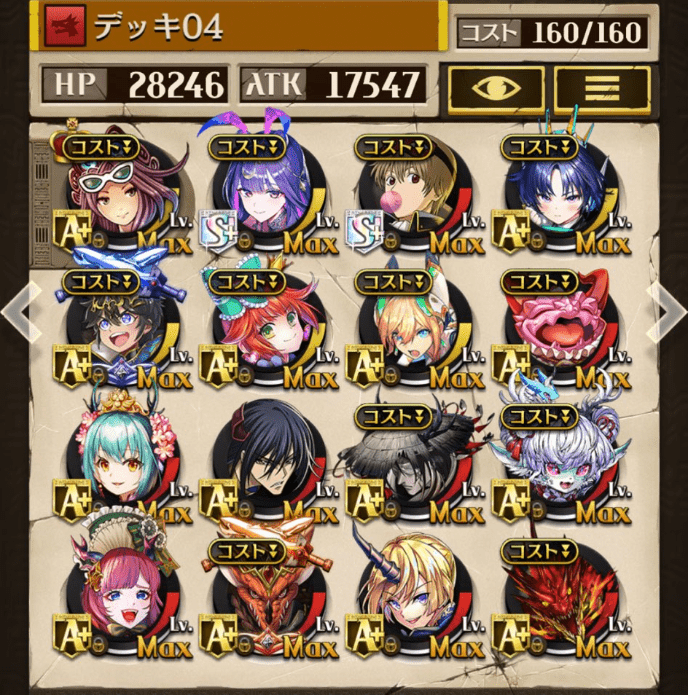The height and width of the screenshot is (695, 688).
Task: Toggle the eye visibility button
Action: pyautogui.click(x=495, y=88)
